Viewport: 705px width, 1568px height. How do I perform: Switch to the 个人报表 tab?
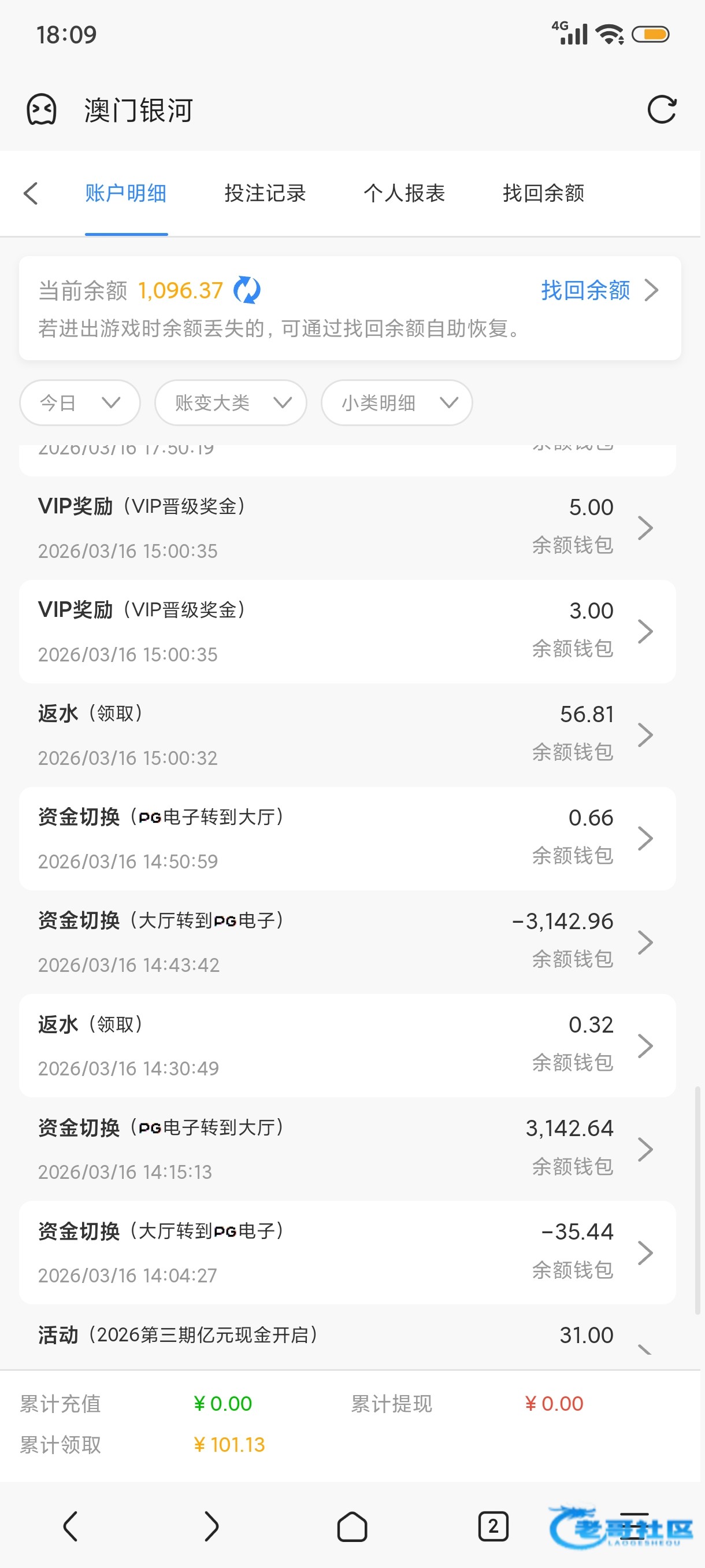[404, 194]
